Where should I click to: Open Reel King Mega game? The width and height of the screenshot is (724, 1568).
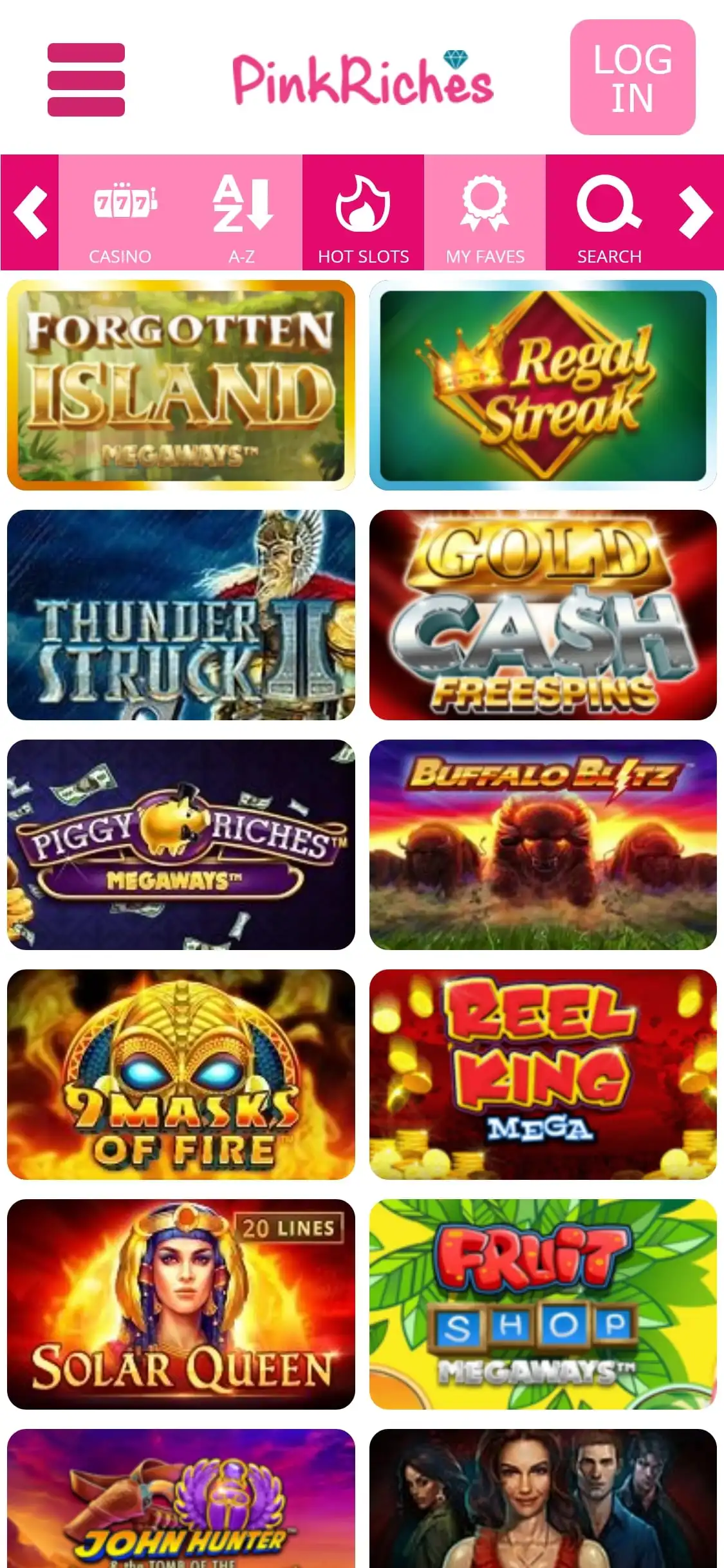(x=543, y=1074)
